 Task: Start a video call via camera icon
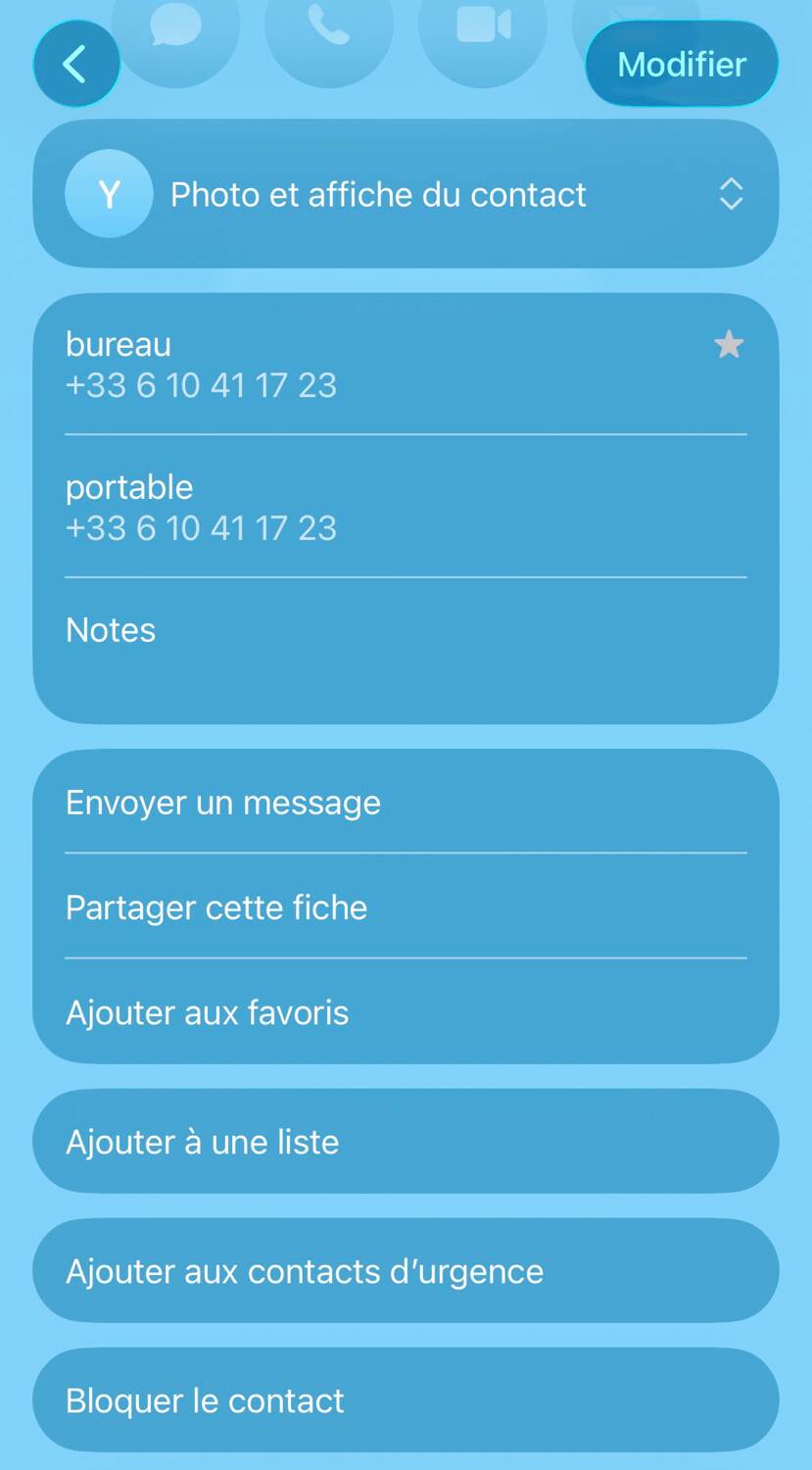(x=483, y=27)
